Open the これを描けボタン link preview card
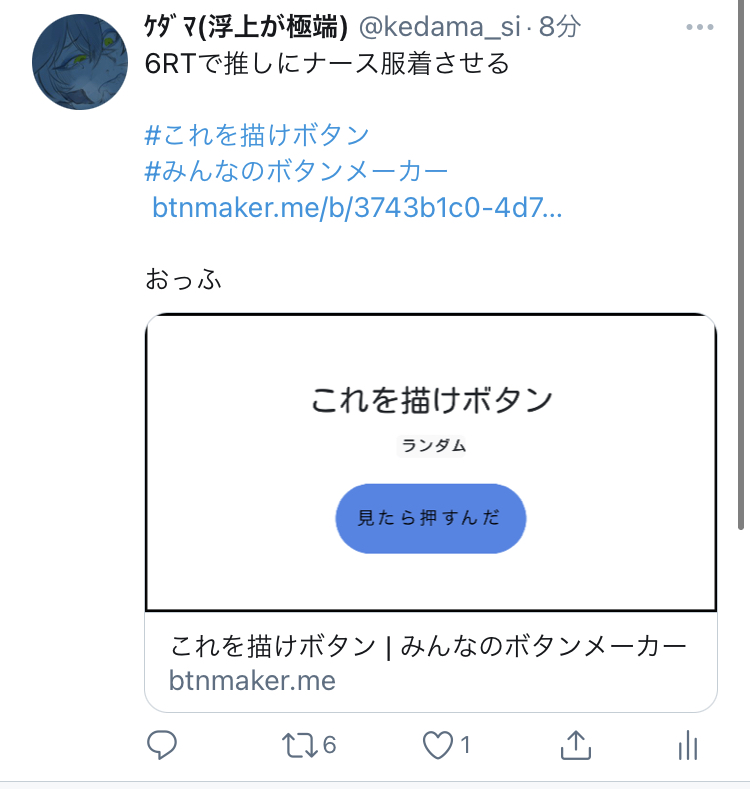 [431, 512]
